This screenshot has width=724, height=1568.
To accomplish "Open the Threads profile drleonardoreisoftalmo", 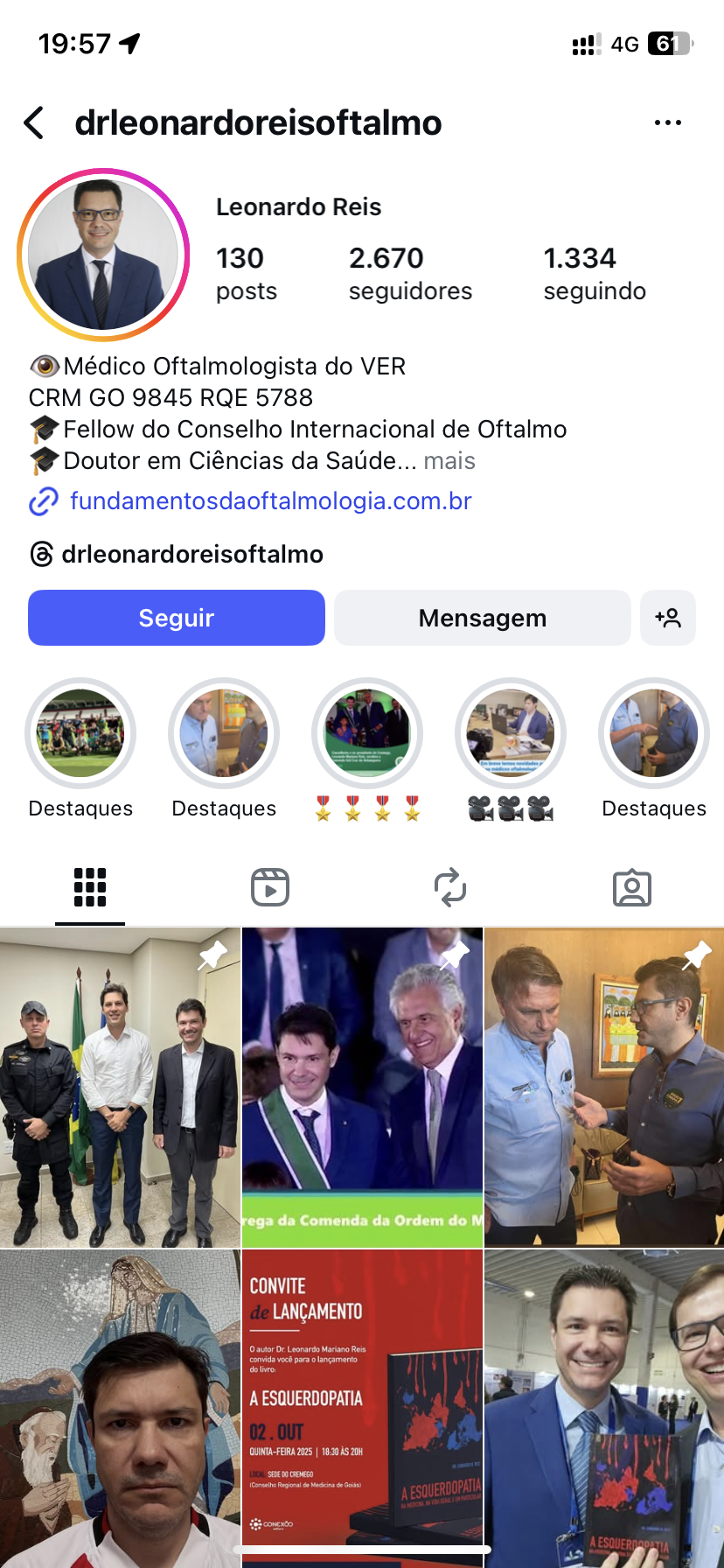I will tap(192, 554).
